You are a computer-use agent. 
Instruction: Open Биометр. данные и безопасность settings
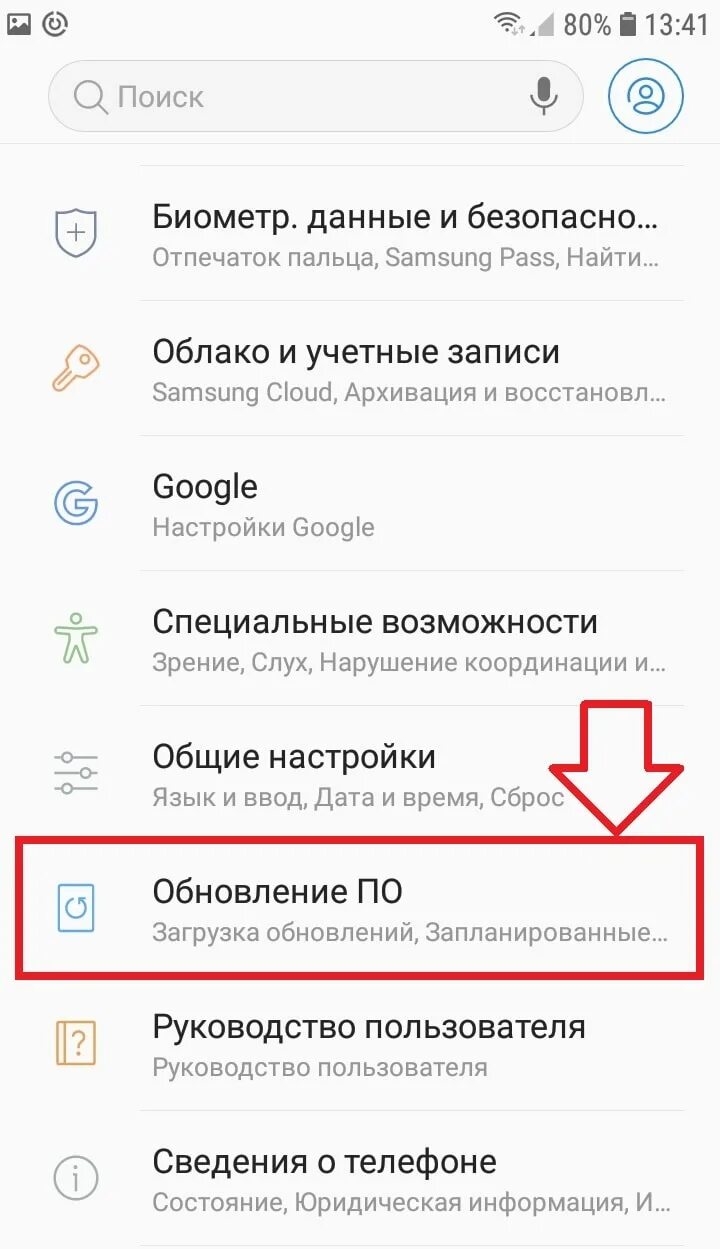pyautogui.click(x=405, y=234)
